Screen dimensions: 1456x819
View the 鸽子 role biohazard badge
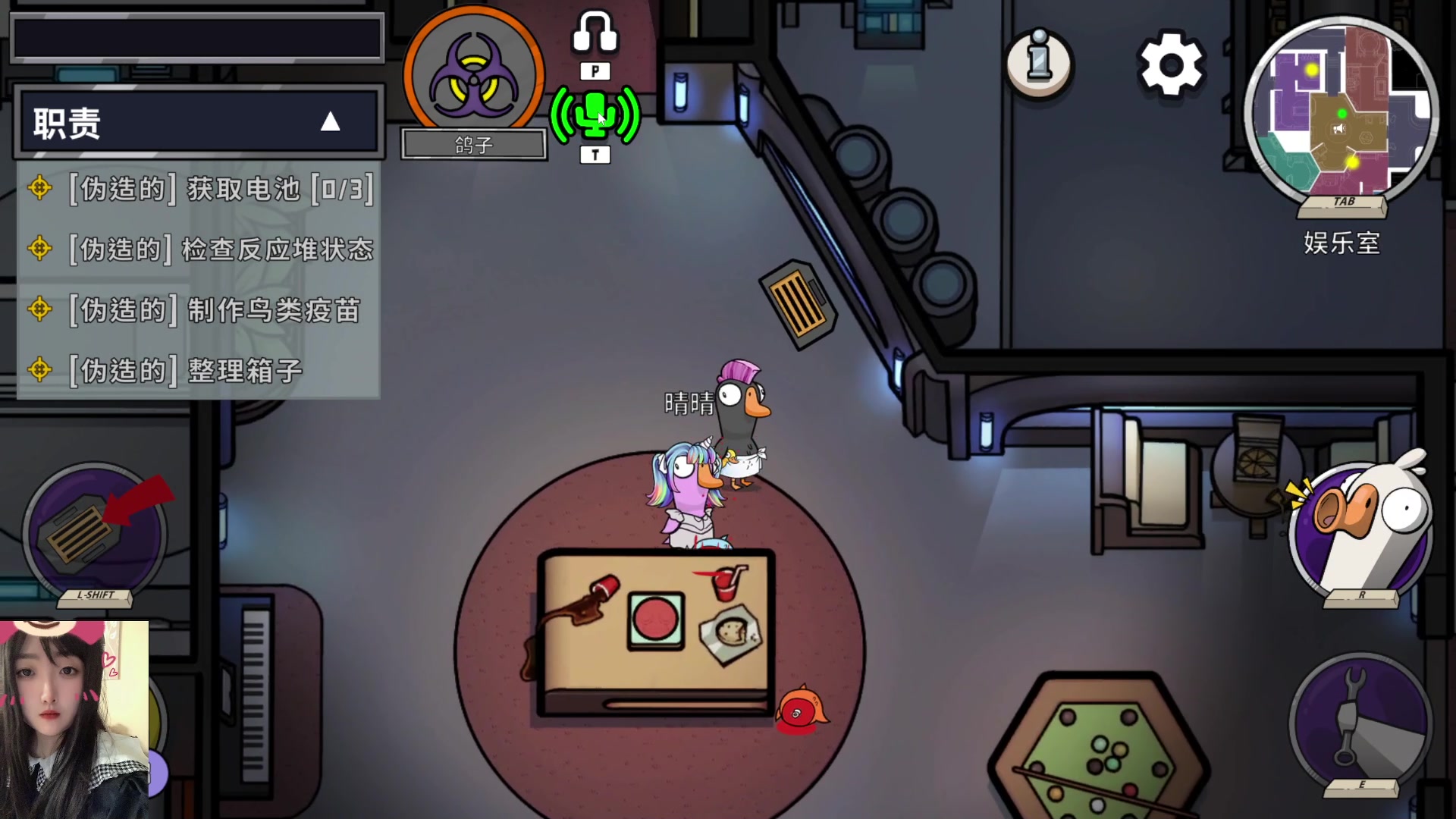[x=473, y=72]
